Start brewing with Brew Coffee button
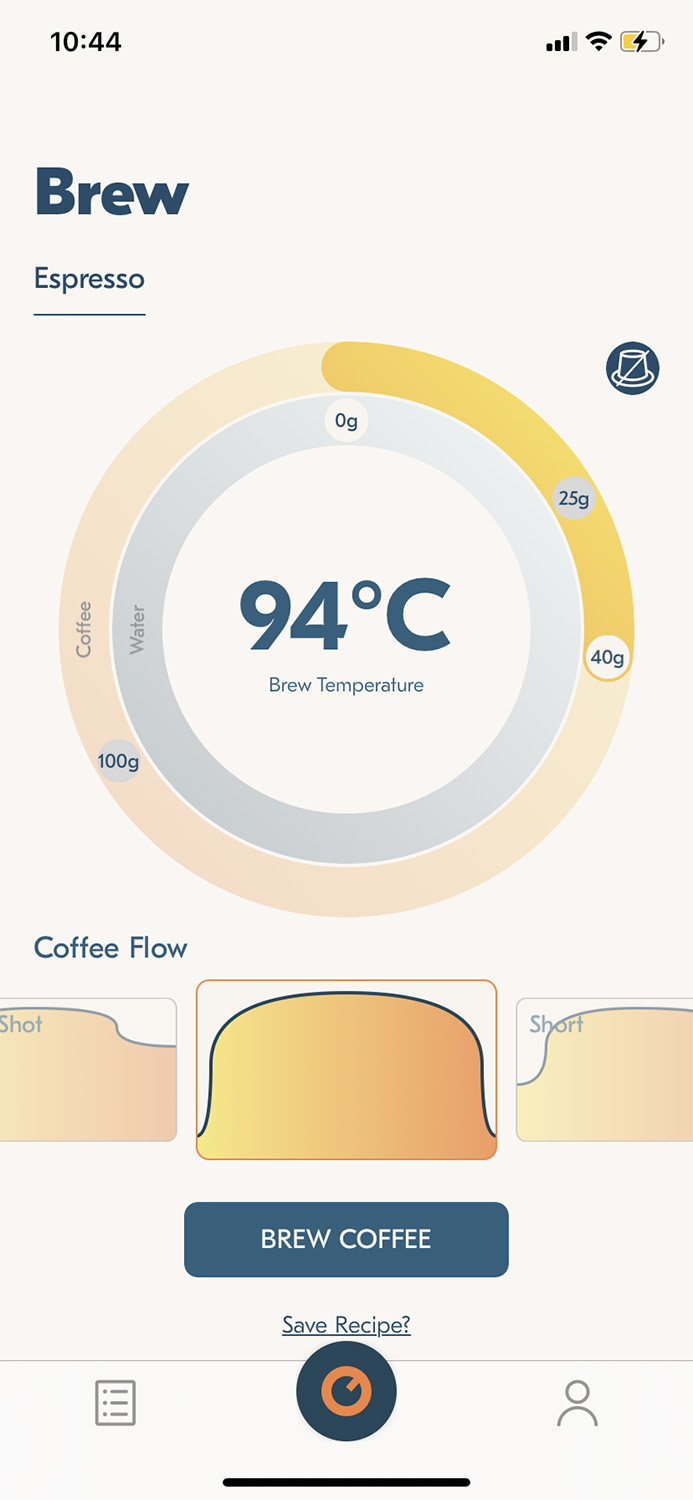 coord(346,1239)
